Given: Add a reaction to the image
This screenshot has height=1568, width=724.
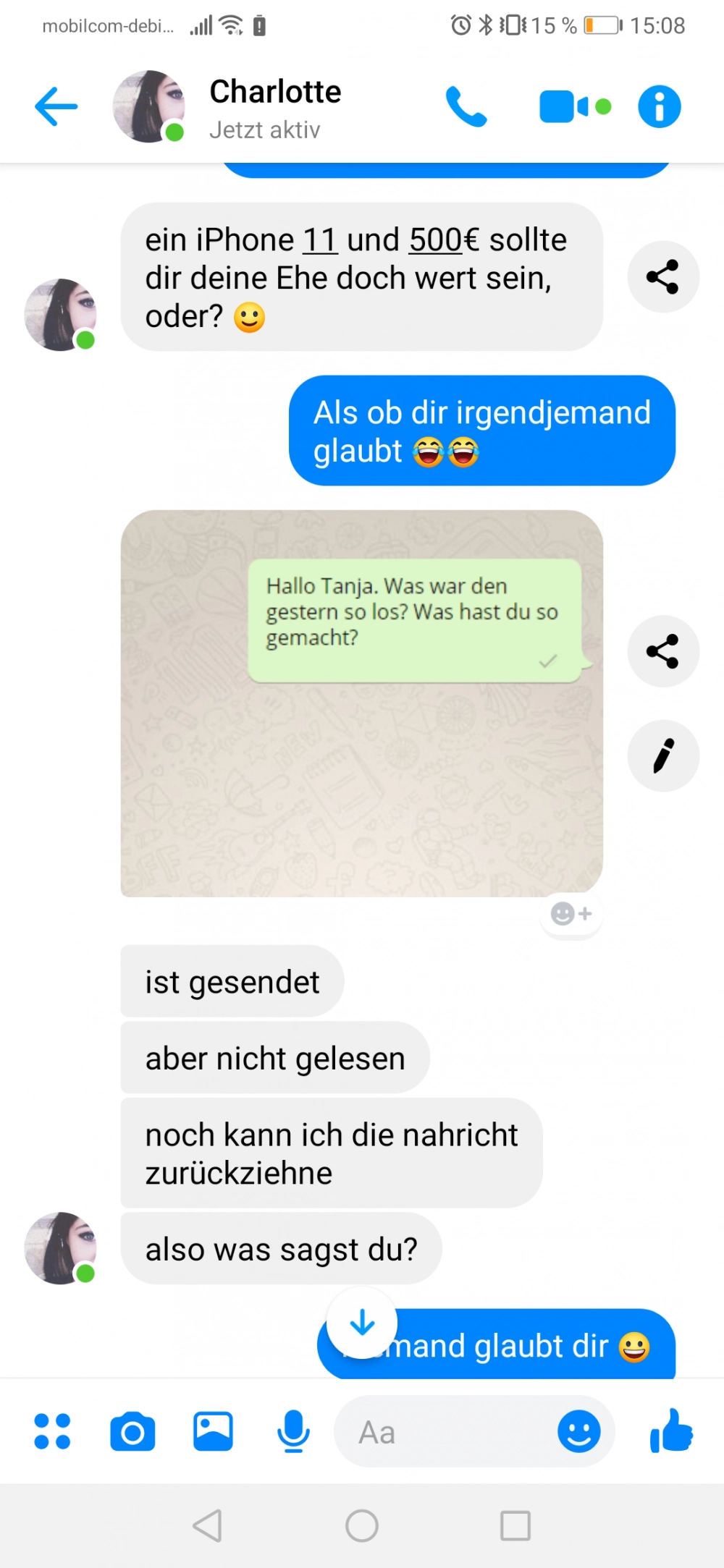Looking at the screenshot, I should tap(571, 914).
